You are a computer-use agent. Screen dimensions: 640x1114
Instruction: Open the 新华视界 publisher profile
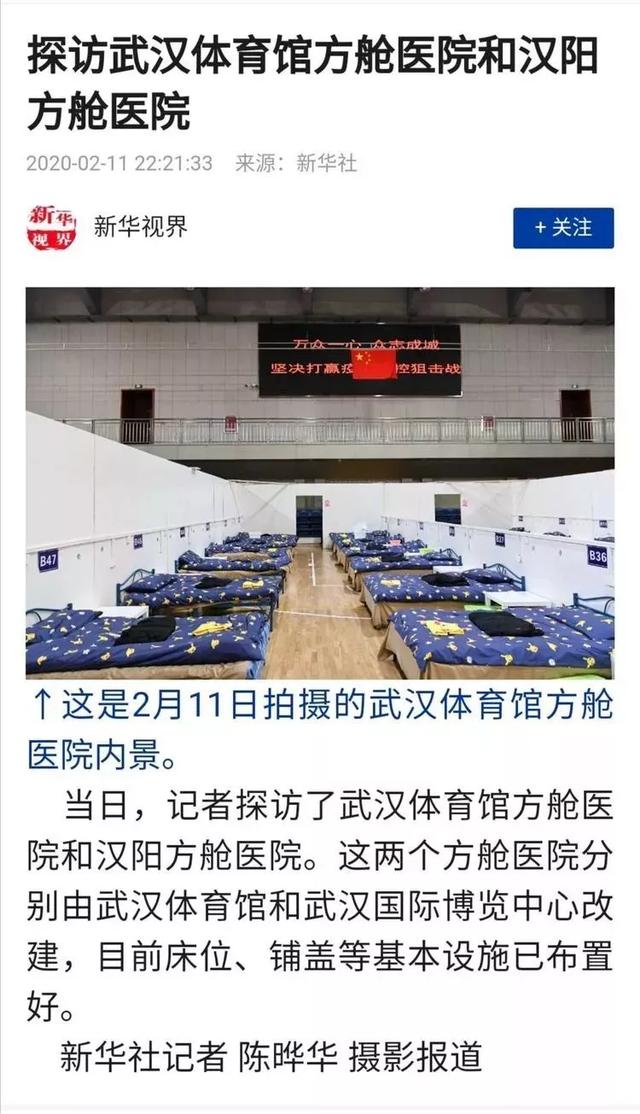140,227
